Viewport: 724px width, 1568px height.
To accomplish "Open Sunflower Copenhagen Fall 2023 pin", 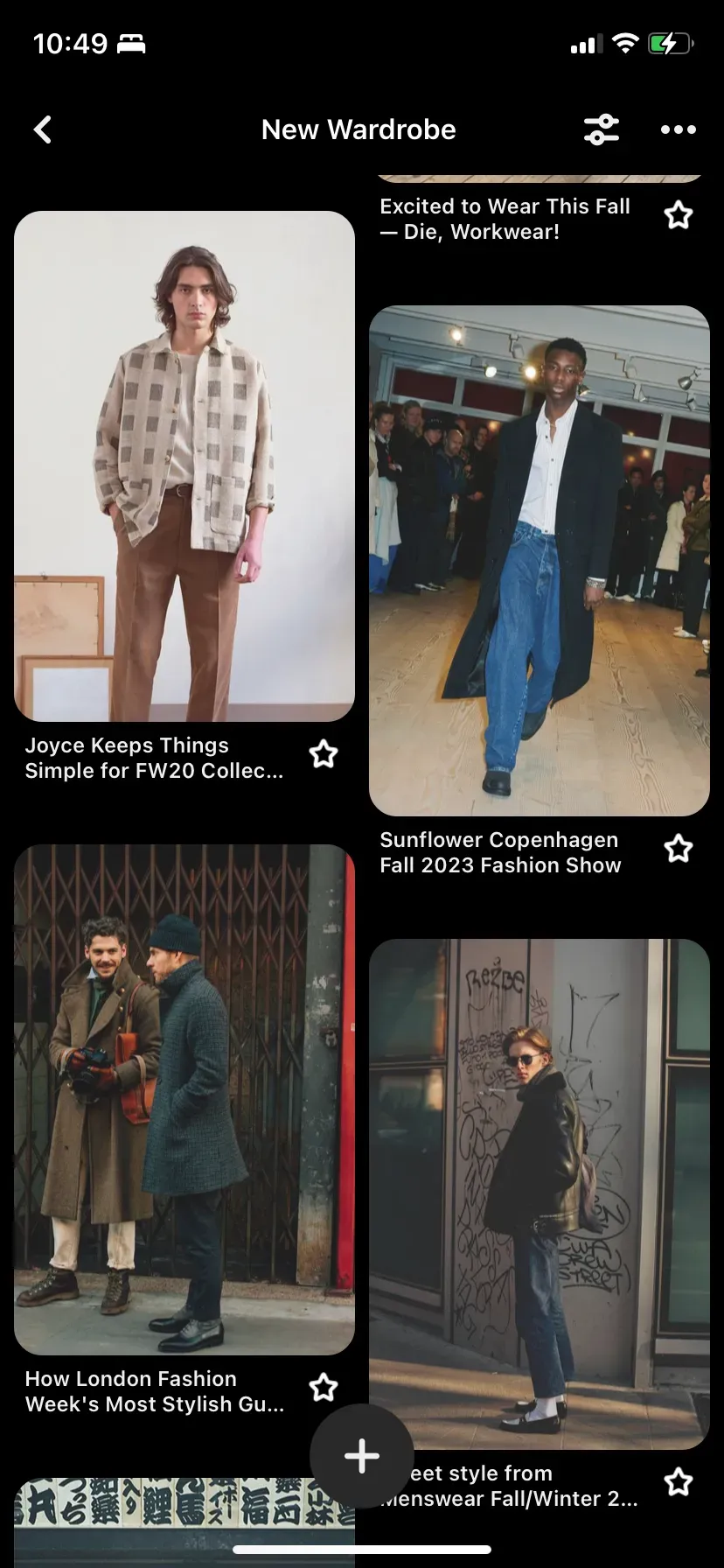I will 540,561.
